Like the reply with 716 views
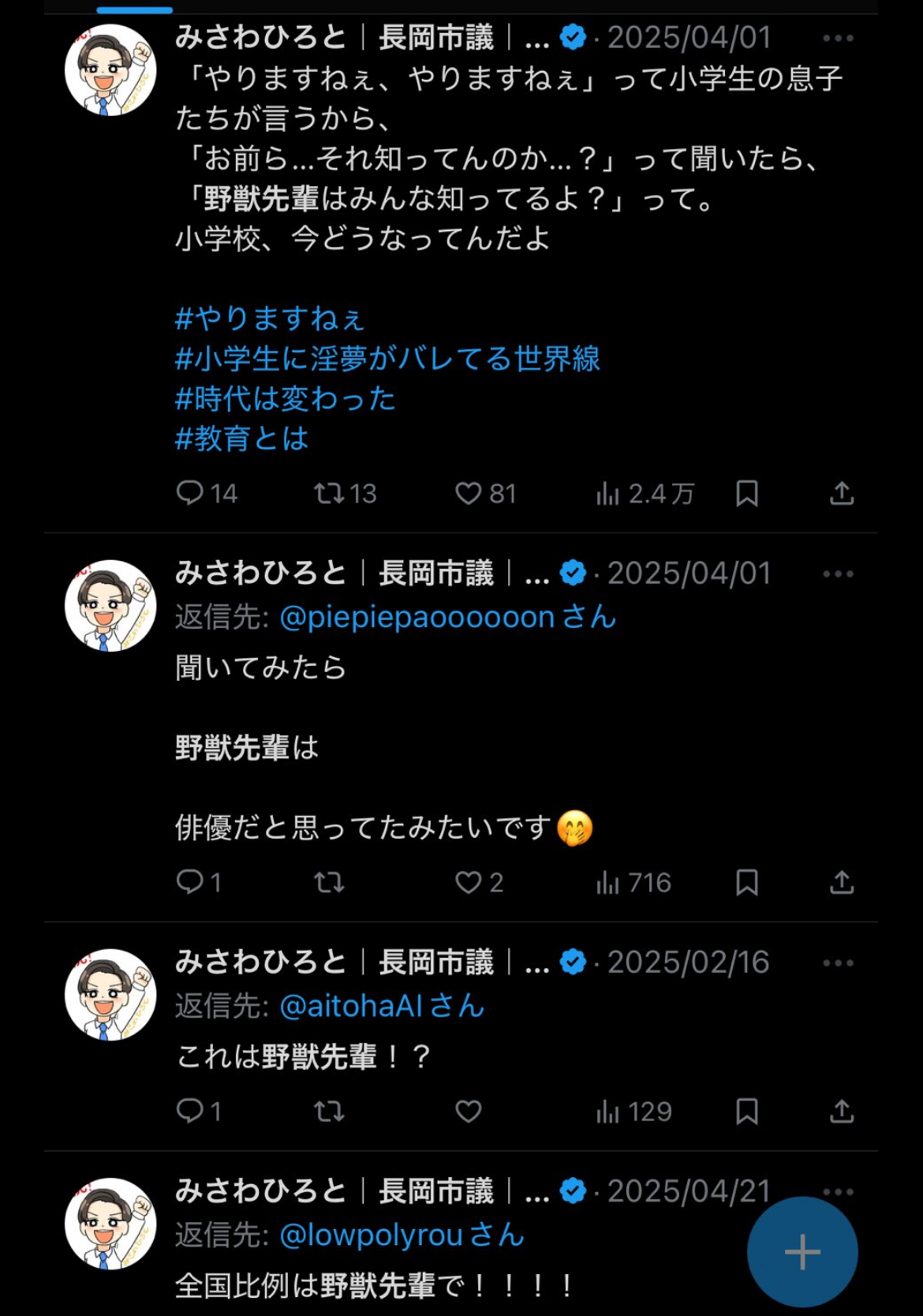 (x=469, y=882)
